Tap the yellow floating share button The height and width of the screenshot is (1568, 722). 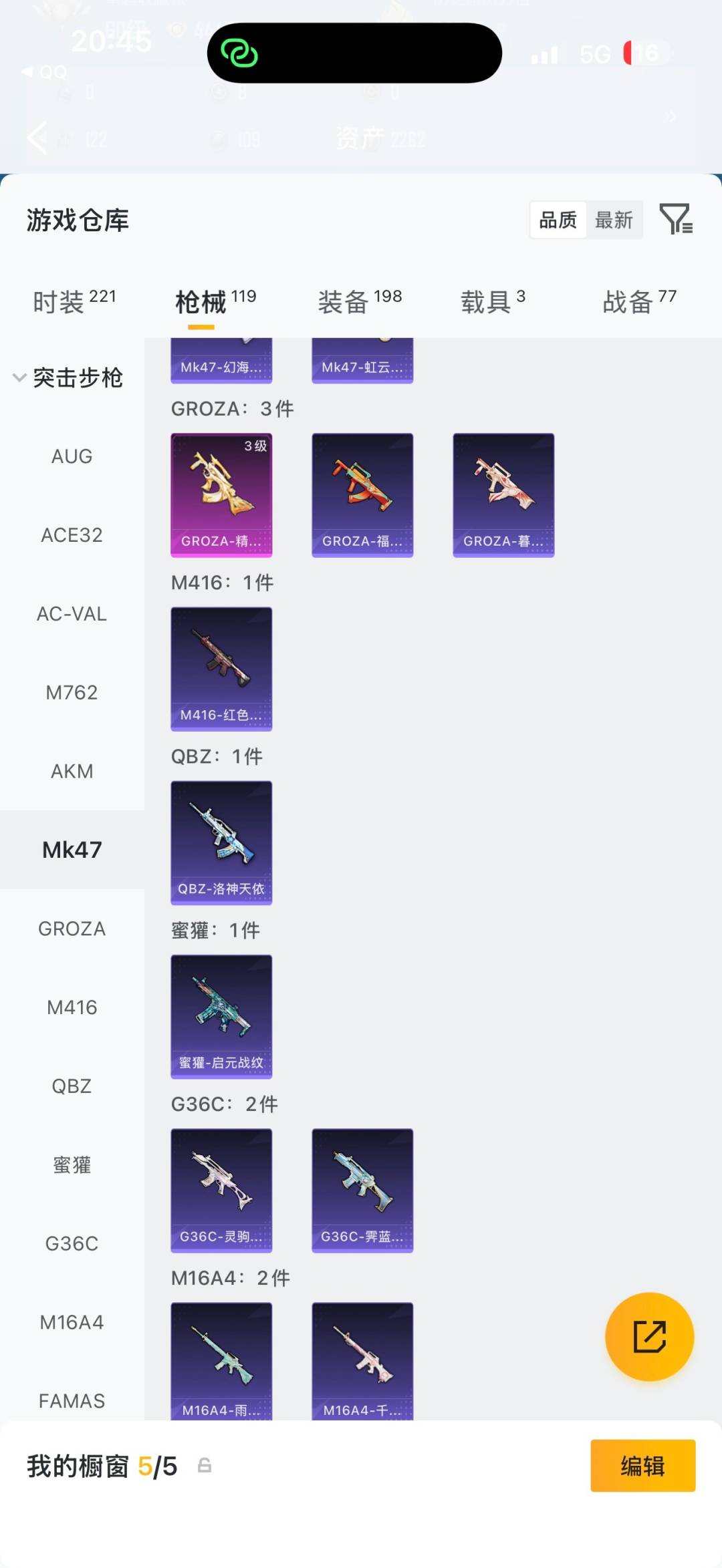click(x=649, y=1336)
